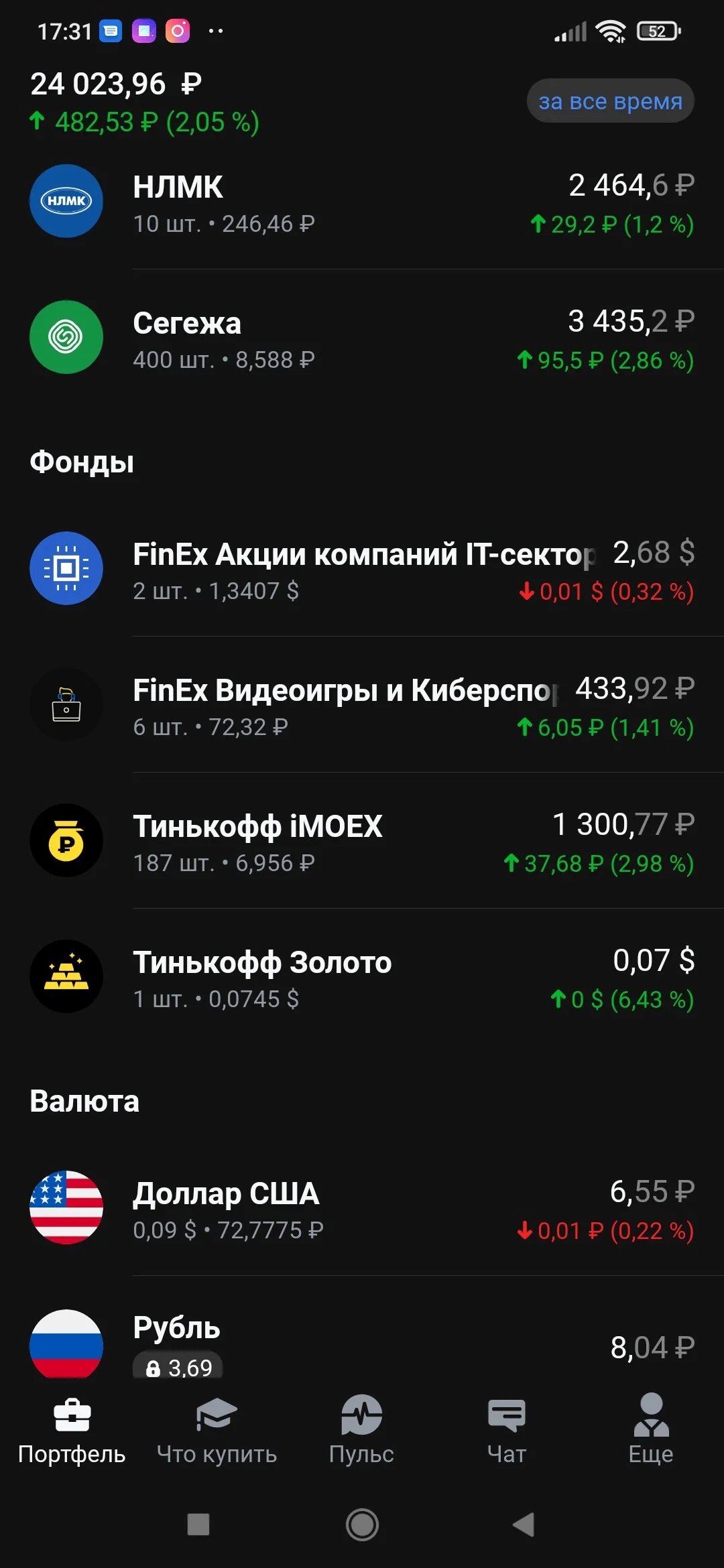The height and width of the screenshot is (1568, 724).
Task: Open the Доллар США currency row
Action: pyautogui.click(x=362, y=1208)
